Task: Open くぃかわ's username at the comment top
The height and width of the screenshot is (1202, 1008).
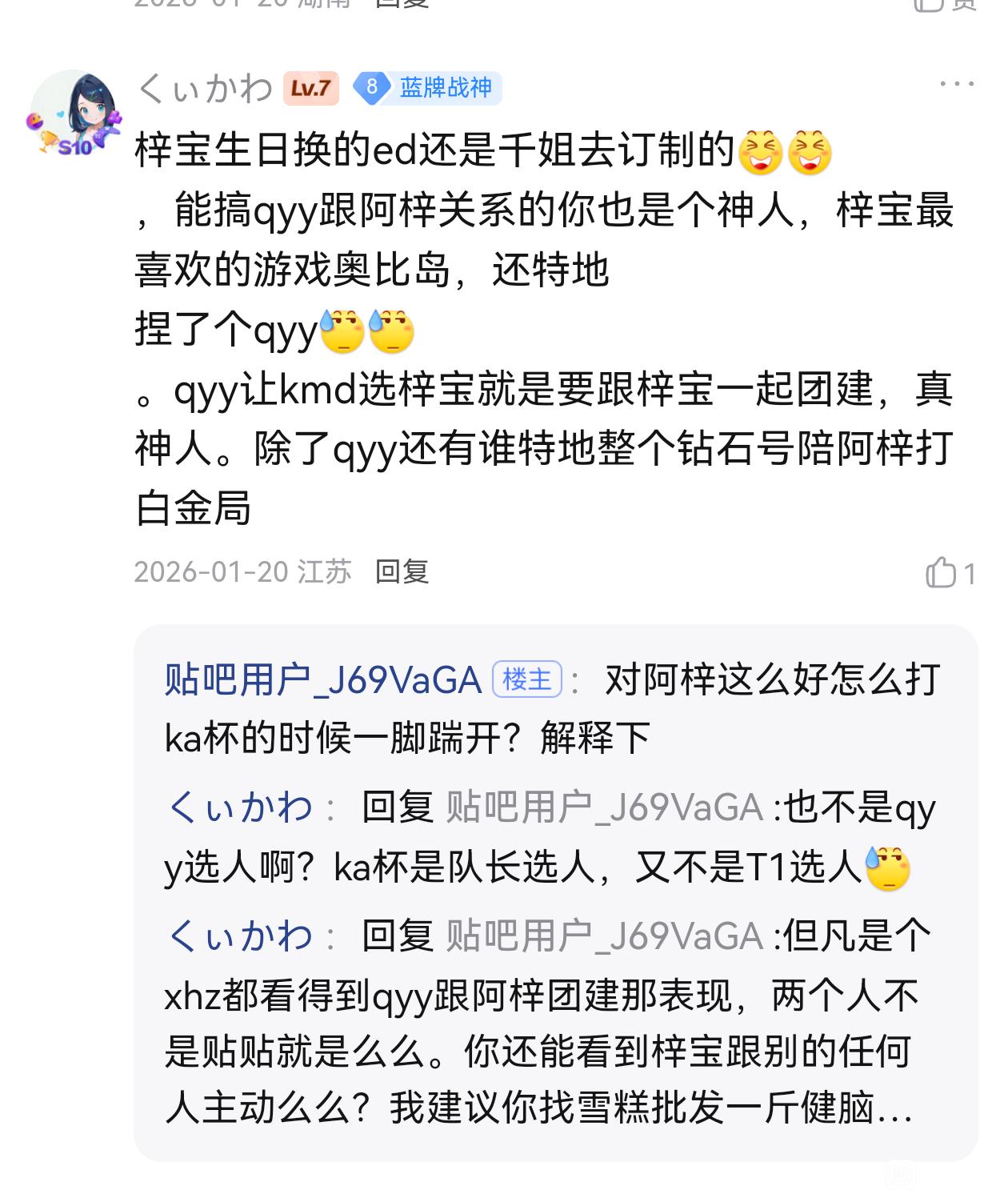Action: coord(205,88)
